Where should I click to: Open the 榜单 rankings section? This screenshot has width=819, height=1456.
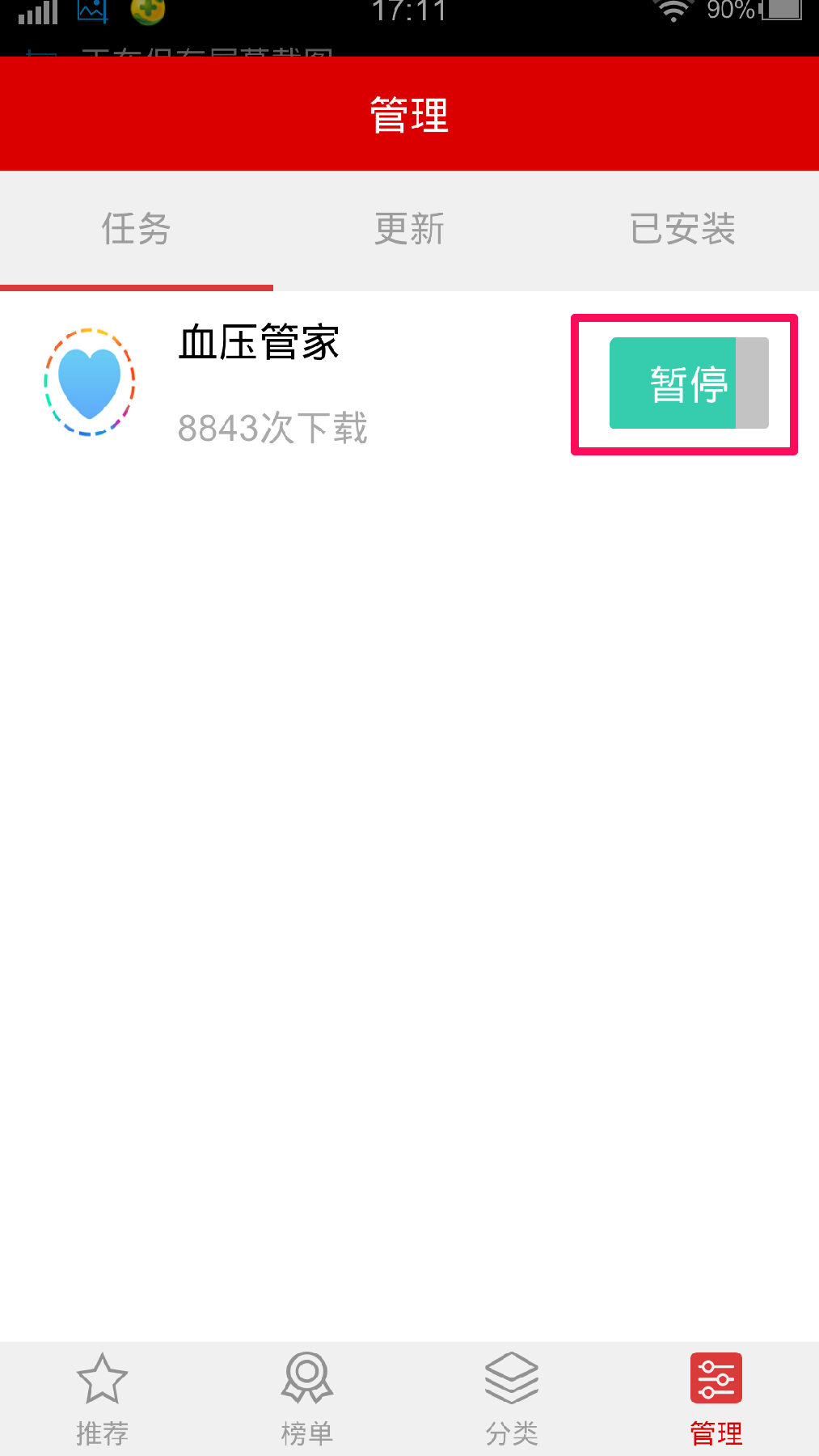tap(306, 1399)
